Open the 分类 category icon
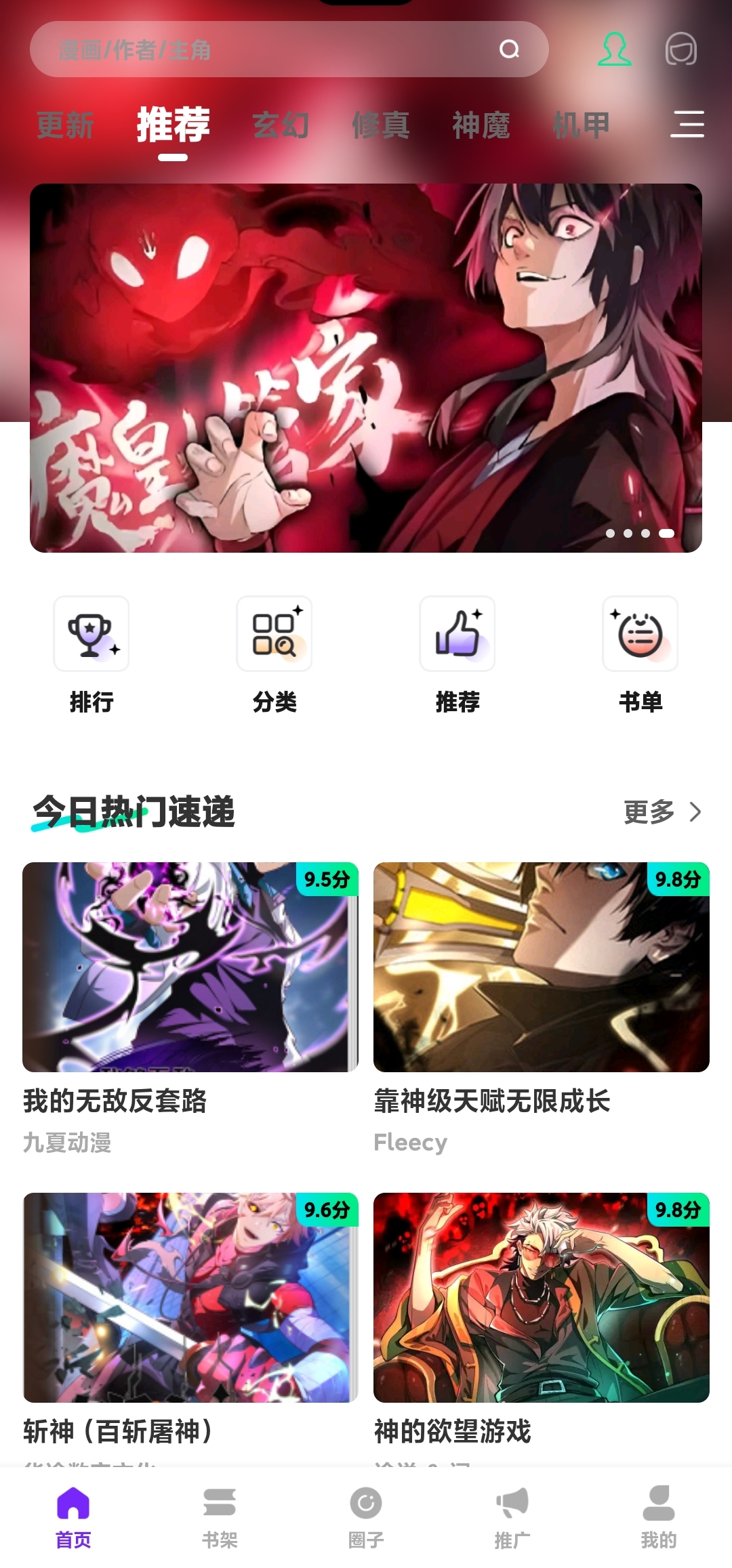 [x=275, y=634]
